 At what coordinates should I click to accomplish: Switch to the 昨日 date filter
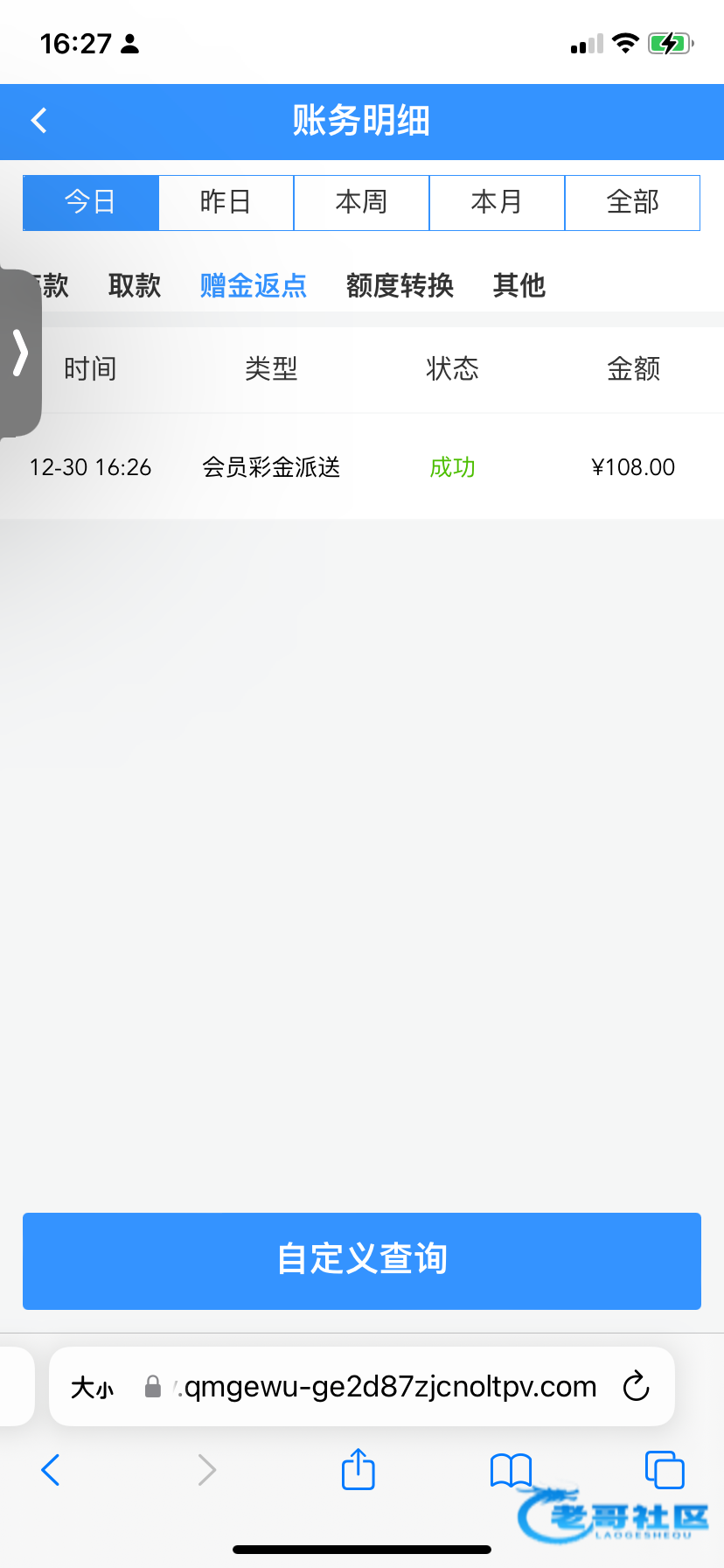click(x=226, y=202)
